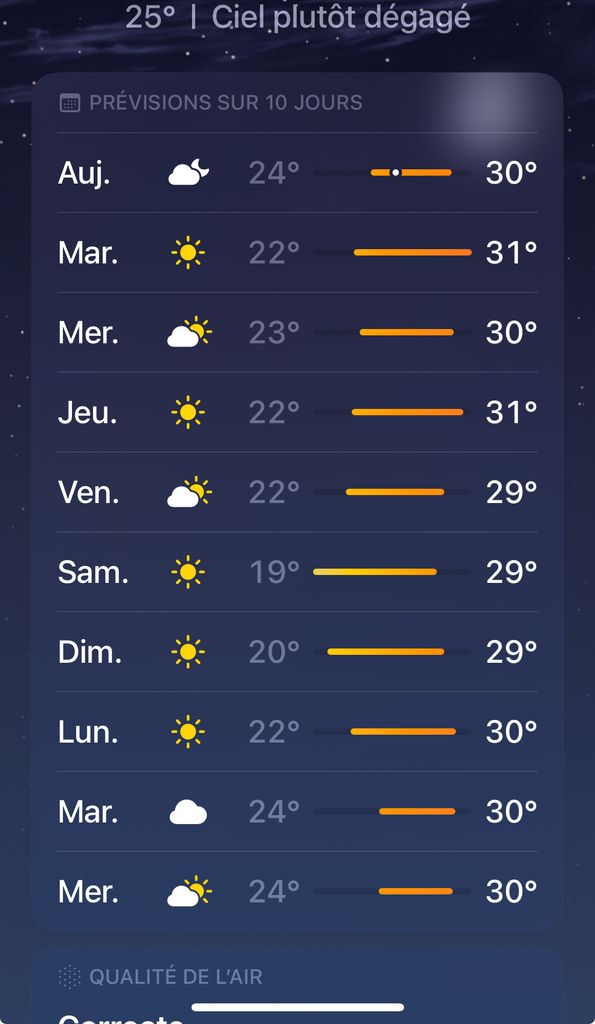Open the Lun. forecast row
The image size is (595, 1024).
point(297,731)
